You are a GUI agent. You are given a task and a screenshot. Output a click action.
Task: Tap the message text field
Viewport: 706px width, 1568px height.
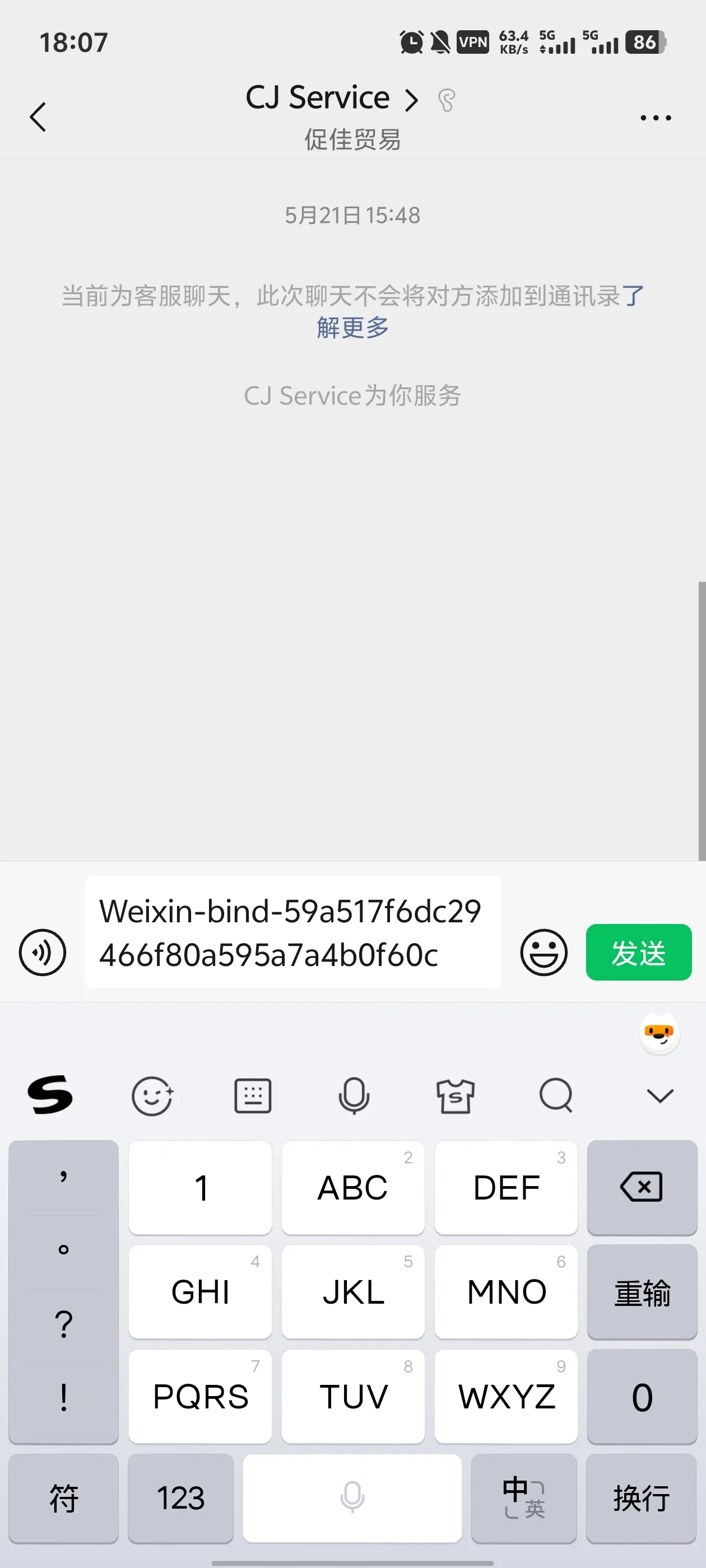292,931
